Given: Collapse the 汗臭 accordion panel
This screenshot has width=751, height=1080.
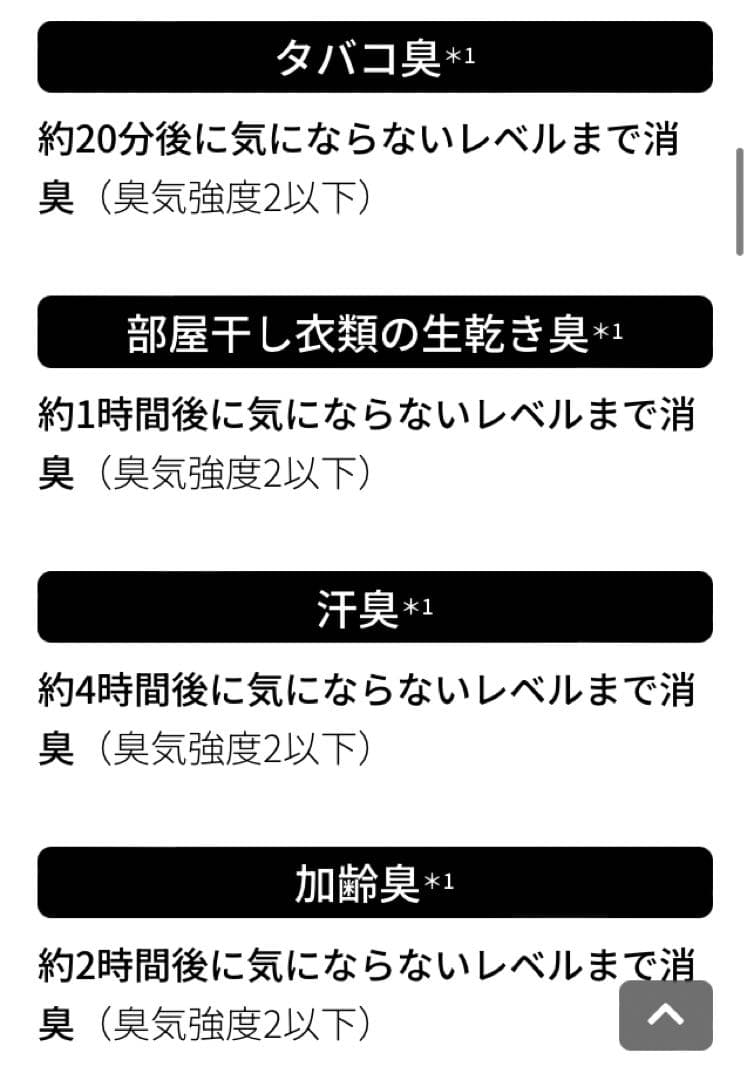Looking at the screenshot, I should 375,607.
